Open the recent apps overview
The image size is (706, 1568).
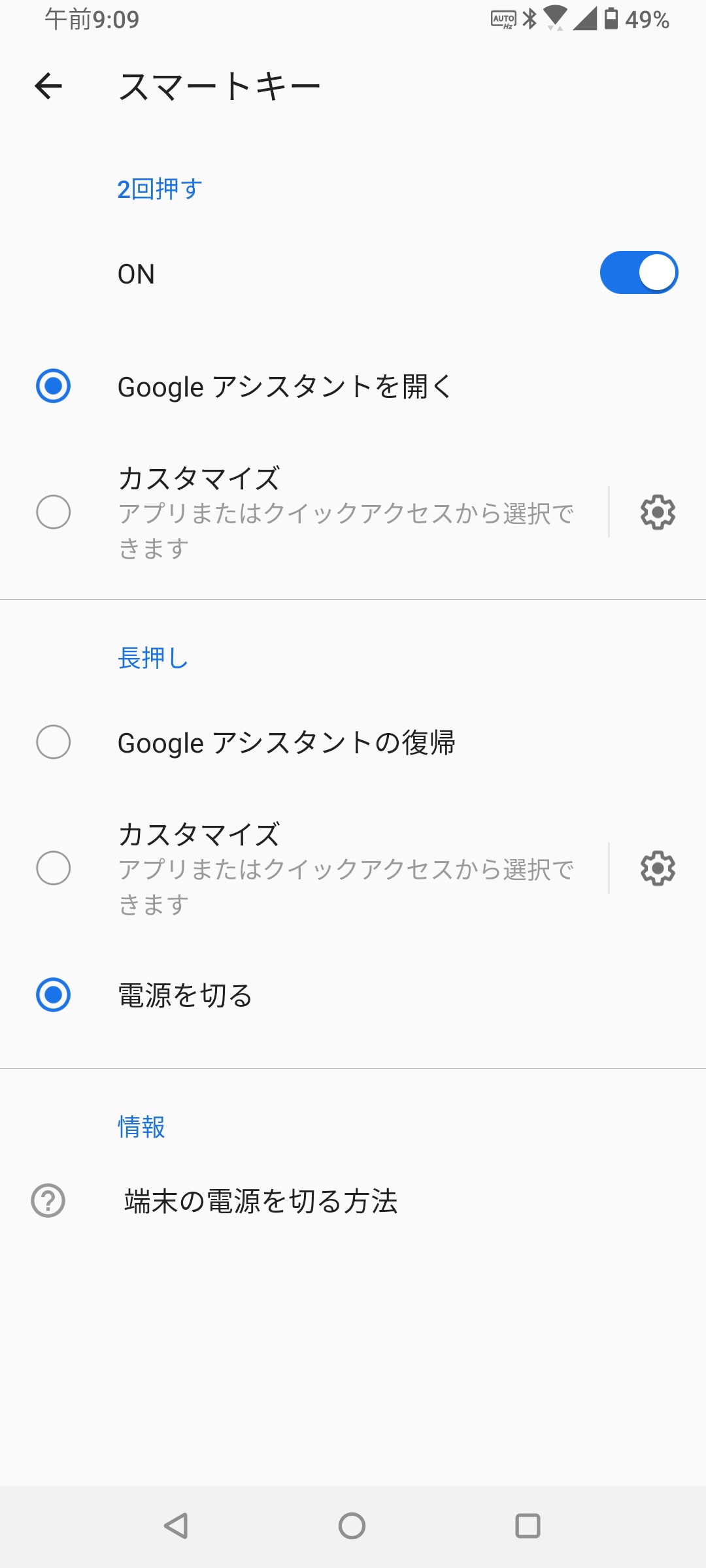coord(528,1526)
